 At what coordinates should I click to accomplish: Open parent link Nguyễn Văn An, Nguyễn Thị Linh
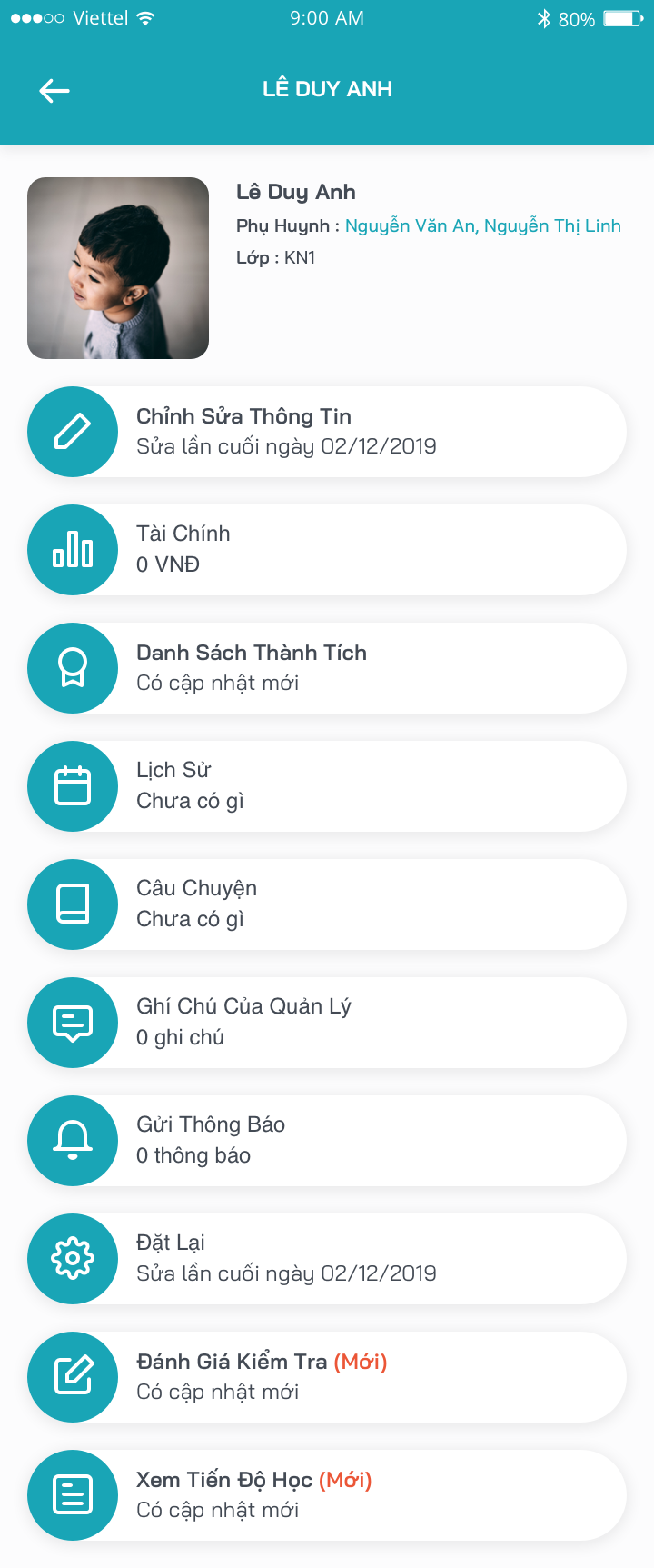482,225
